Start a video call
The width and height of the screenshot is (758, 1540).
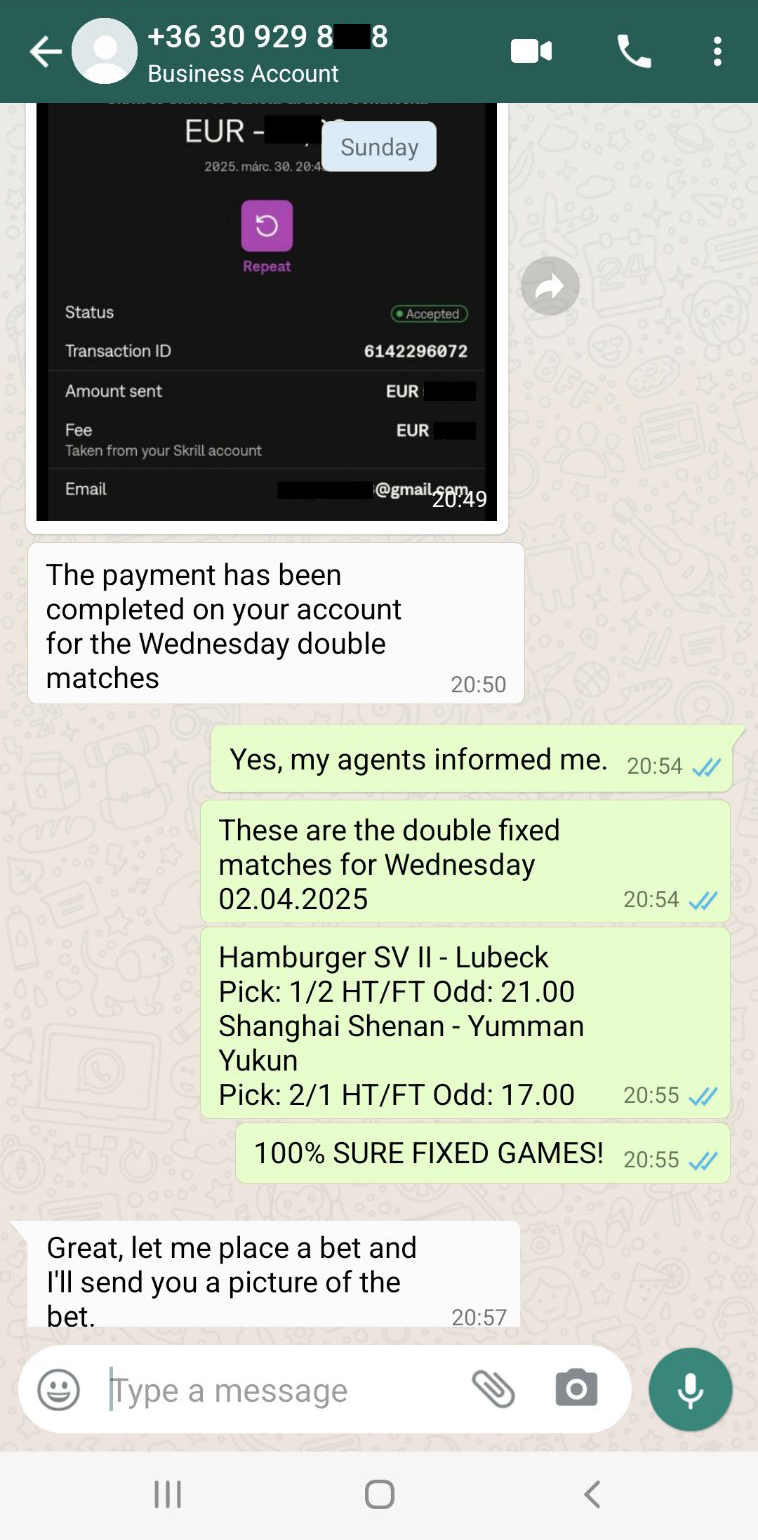pos(531,52)
